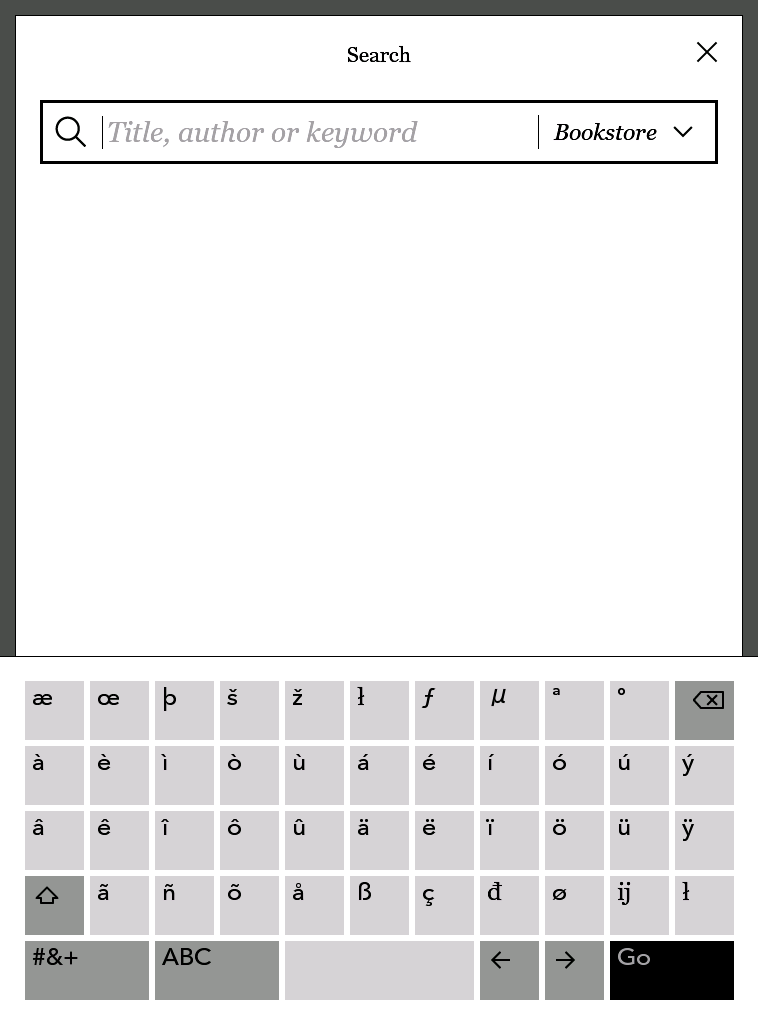Viewport: 758px width, 1024px height.
Task: Enter the é acute key
Action: (x=444, y=775)
